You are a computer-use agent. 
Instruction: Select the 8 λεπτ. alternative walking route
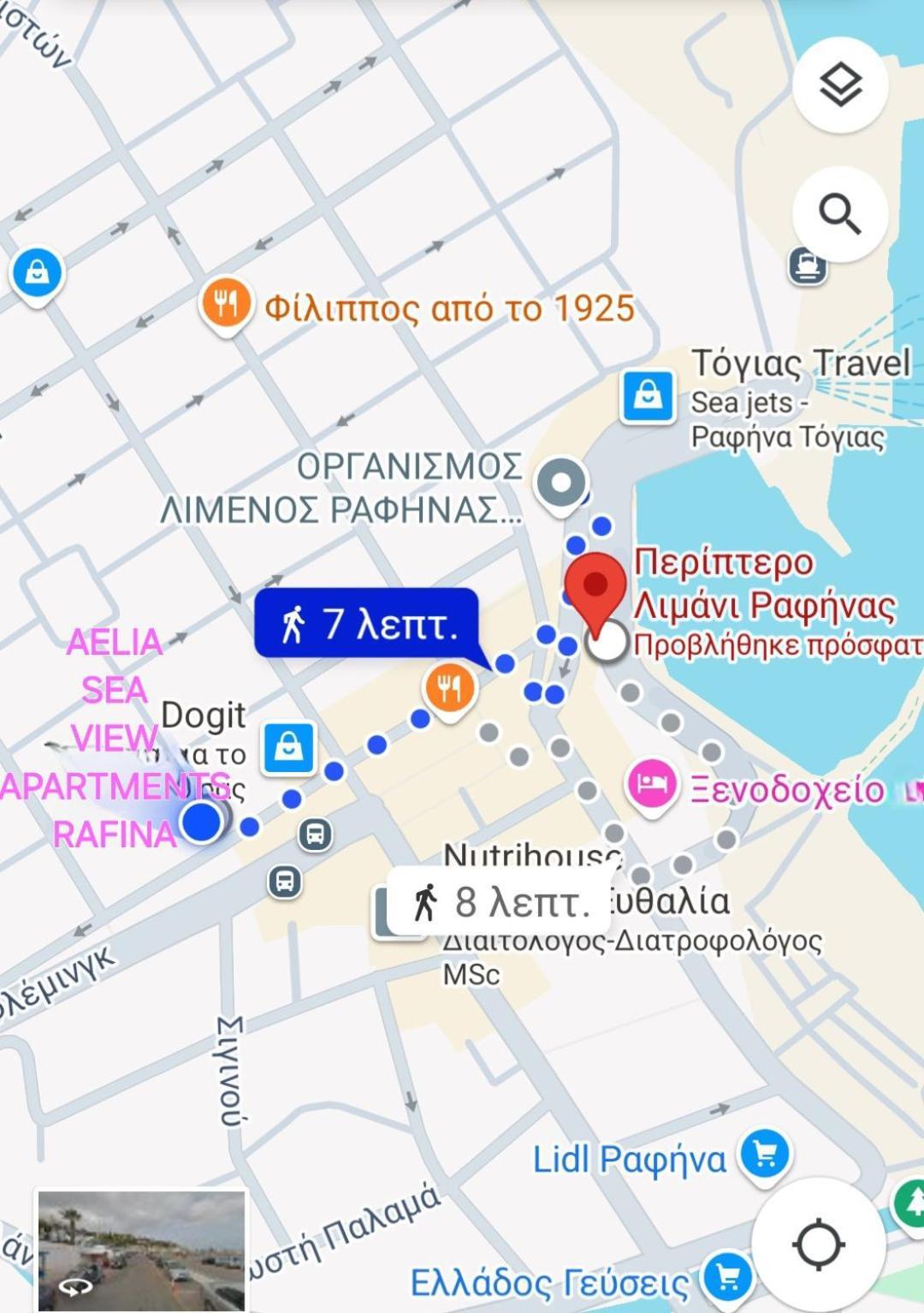(x=499, y=901)
